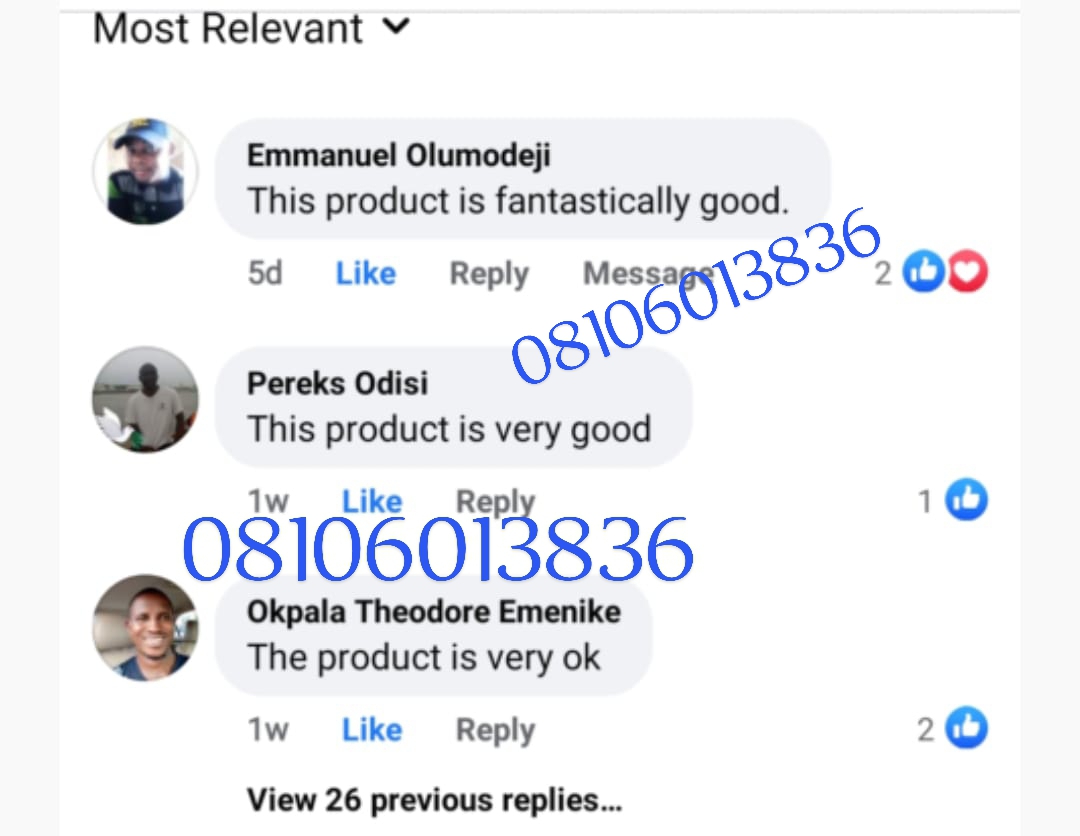Open Emmanuel Olumodeji's profile picture
Screen dimensions: 1080x836
pyautogui.click(x=145, y=172)
